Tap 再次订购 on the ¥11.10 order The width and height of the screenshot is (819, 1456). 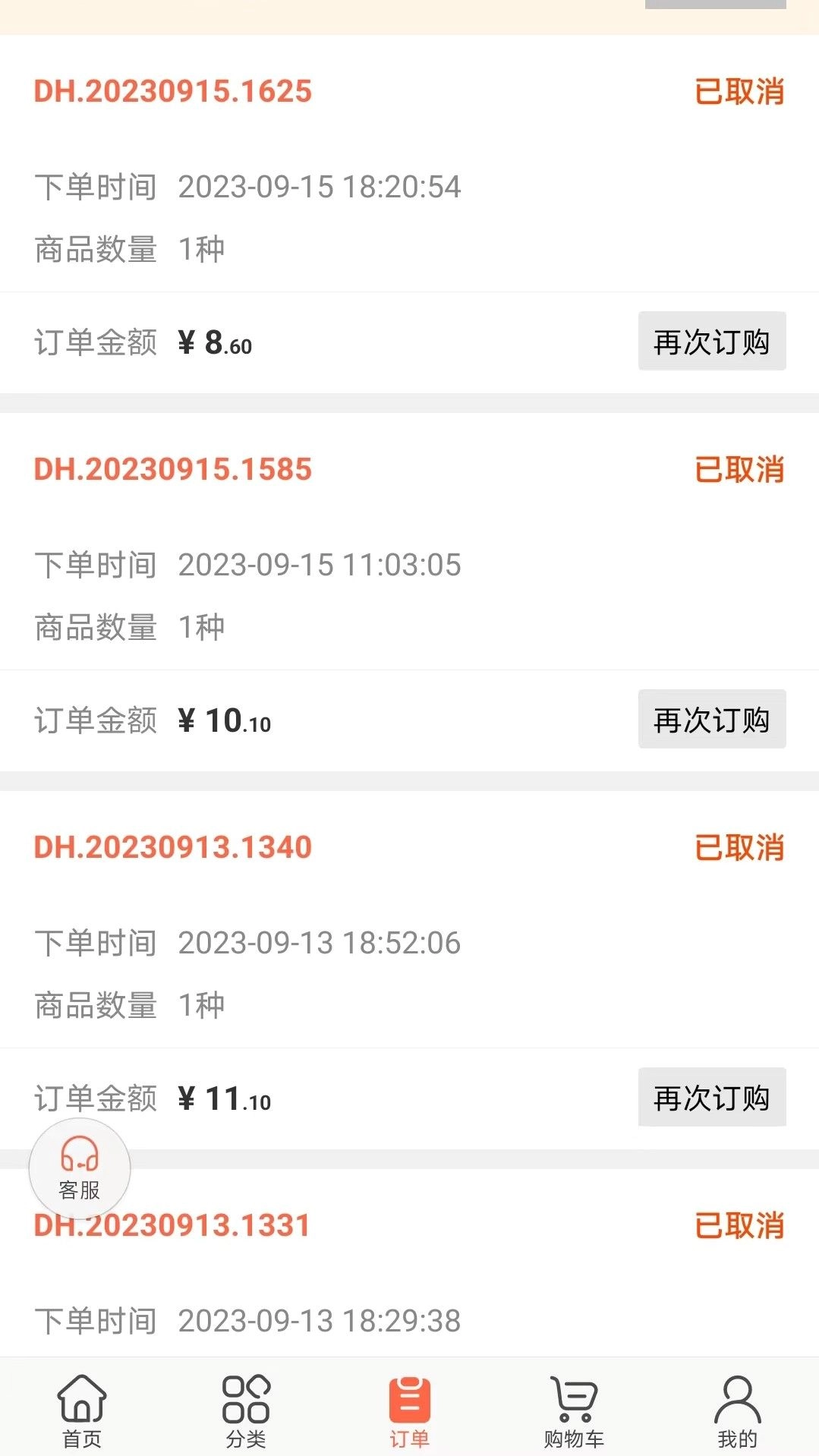pos(711,1098)
